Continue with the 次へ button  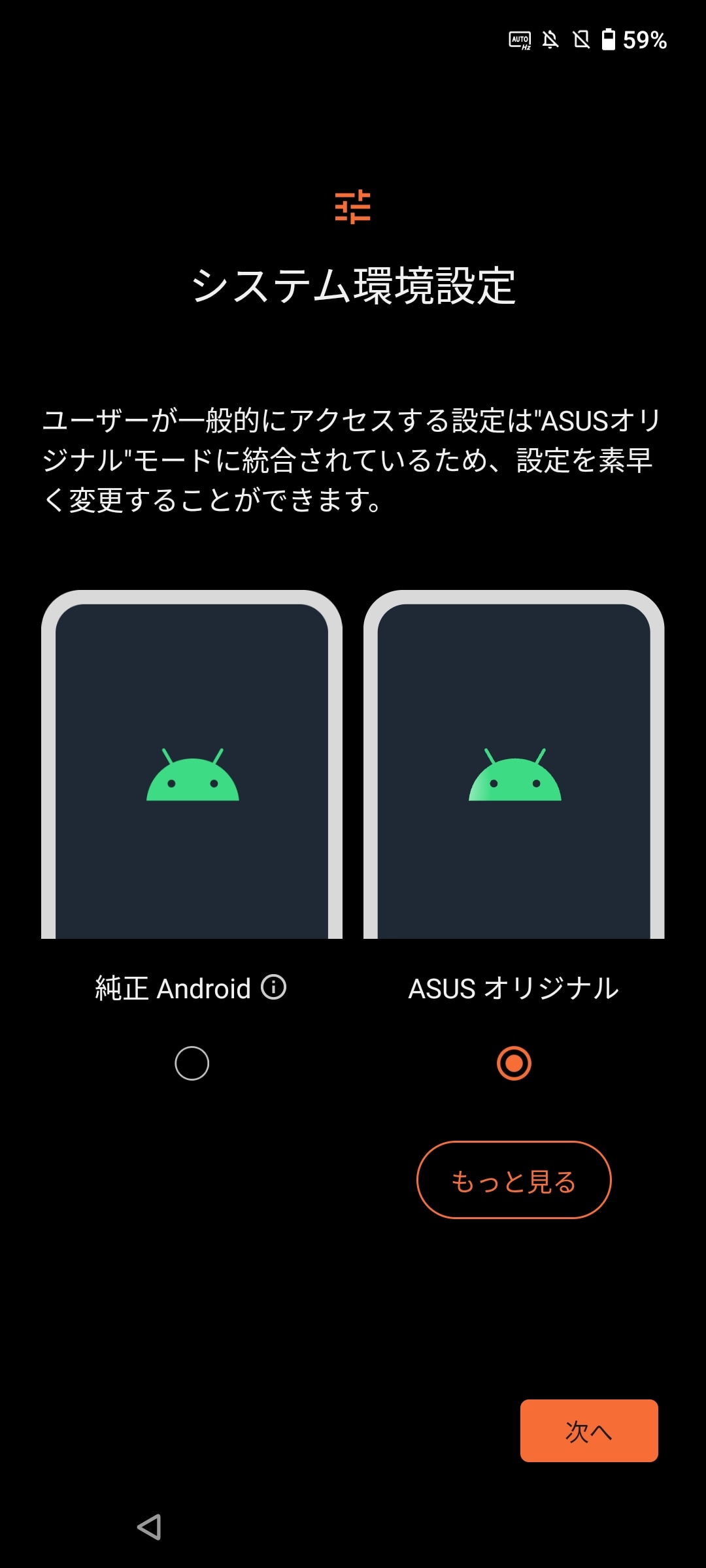pyautogui.click(x=589, y=1431)
